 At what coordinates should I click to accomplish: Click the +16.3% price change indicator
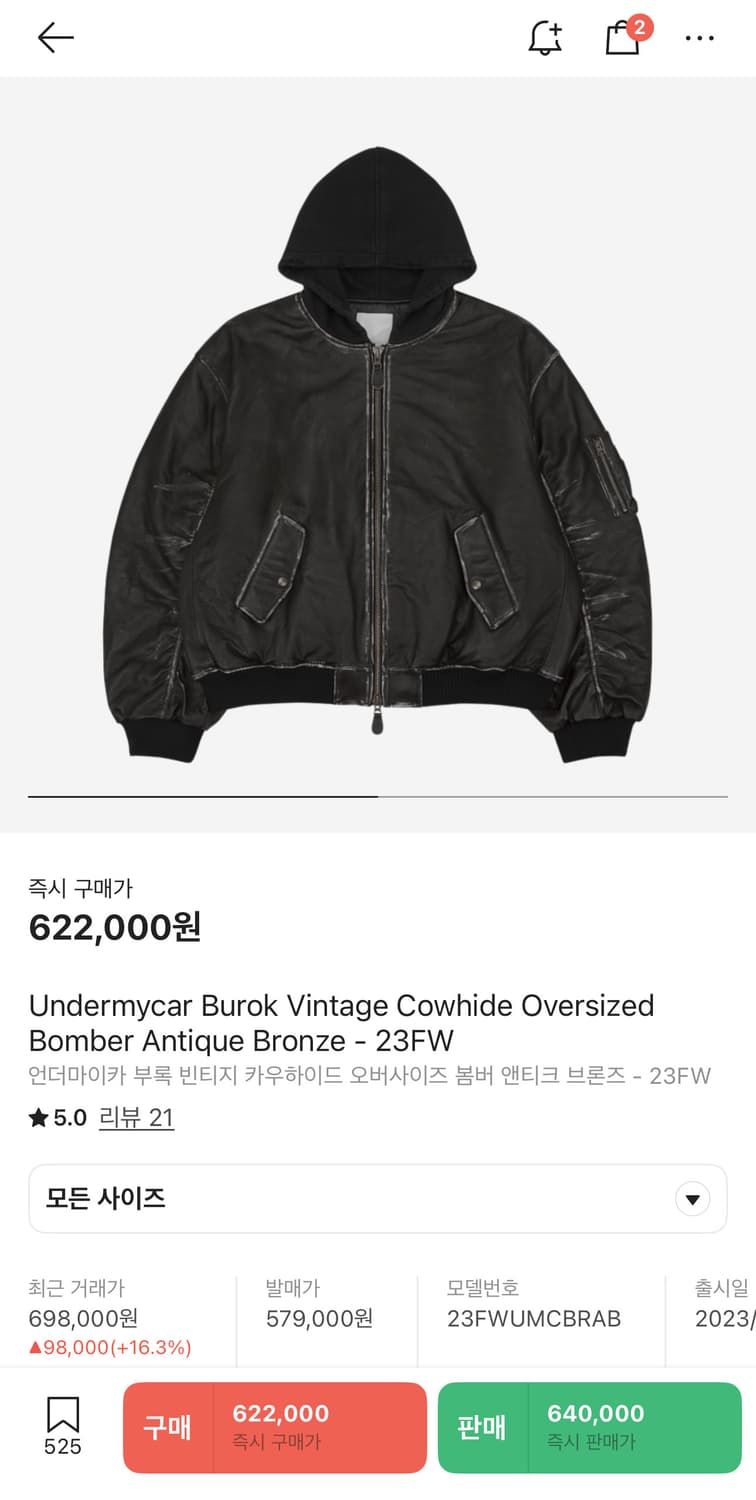112,1347
